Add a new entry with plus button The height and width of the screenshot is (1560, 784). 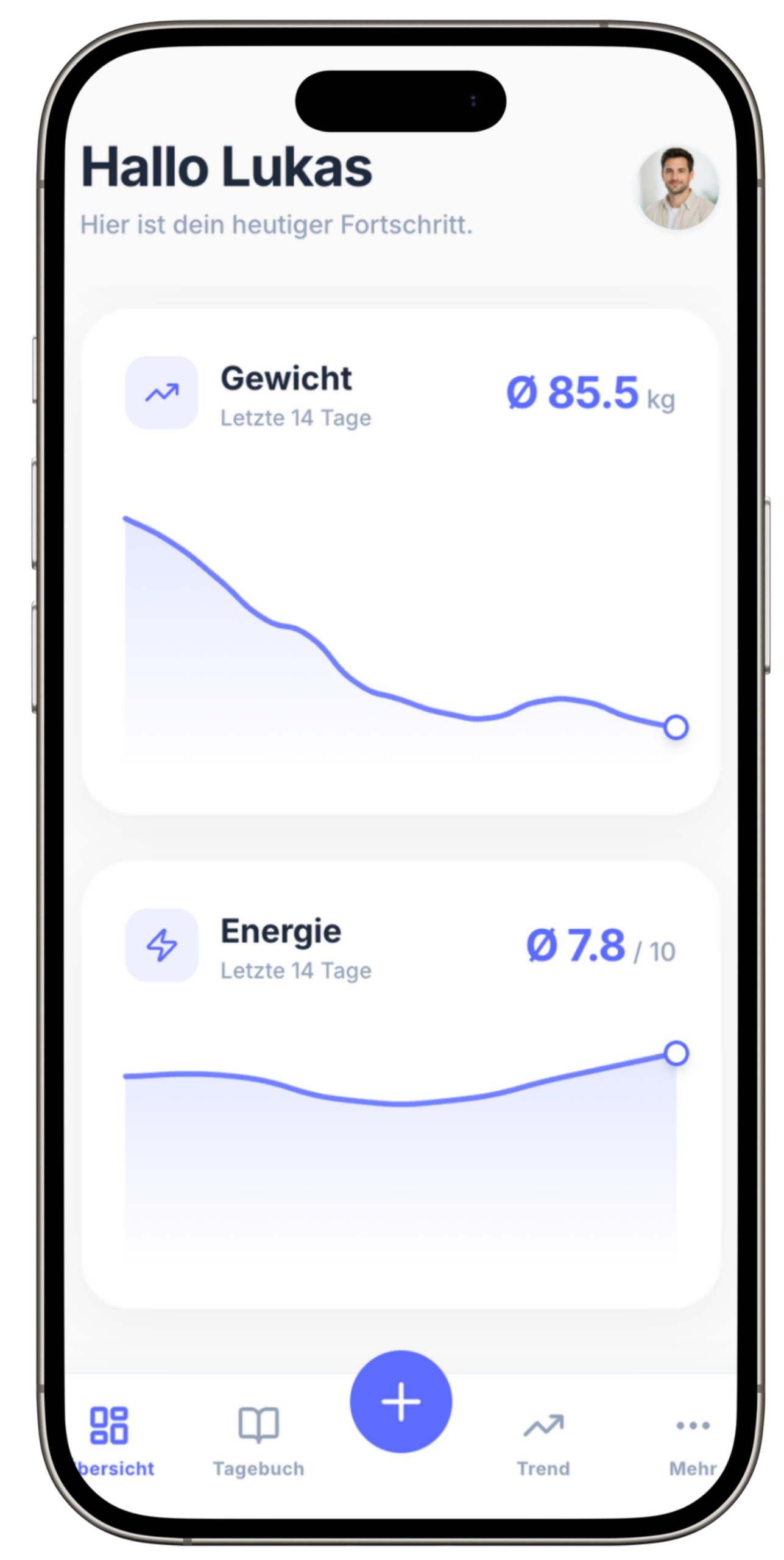[x=401, y=1402]
